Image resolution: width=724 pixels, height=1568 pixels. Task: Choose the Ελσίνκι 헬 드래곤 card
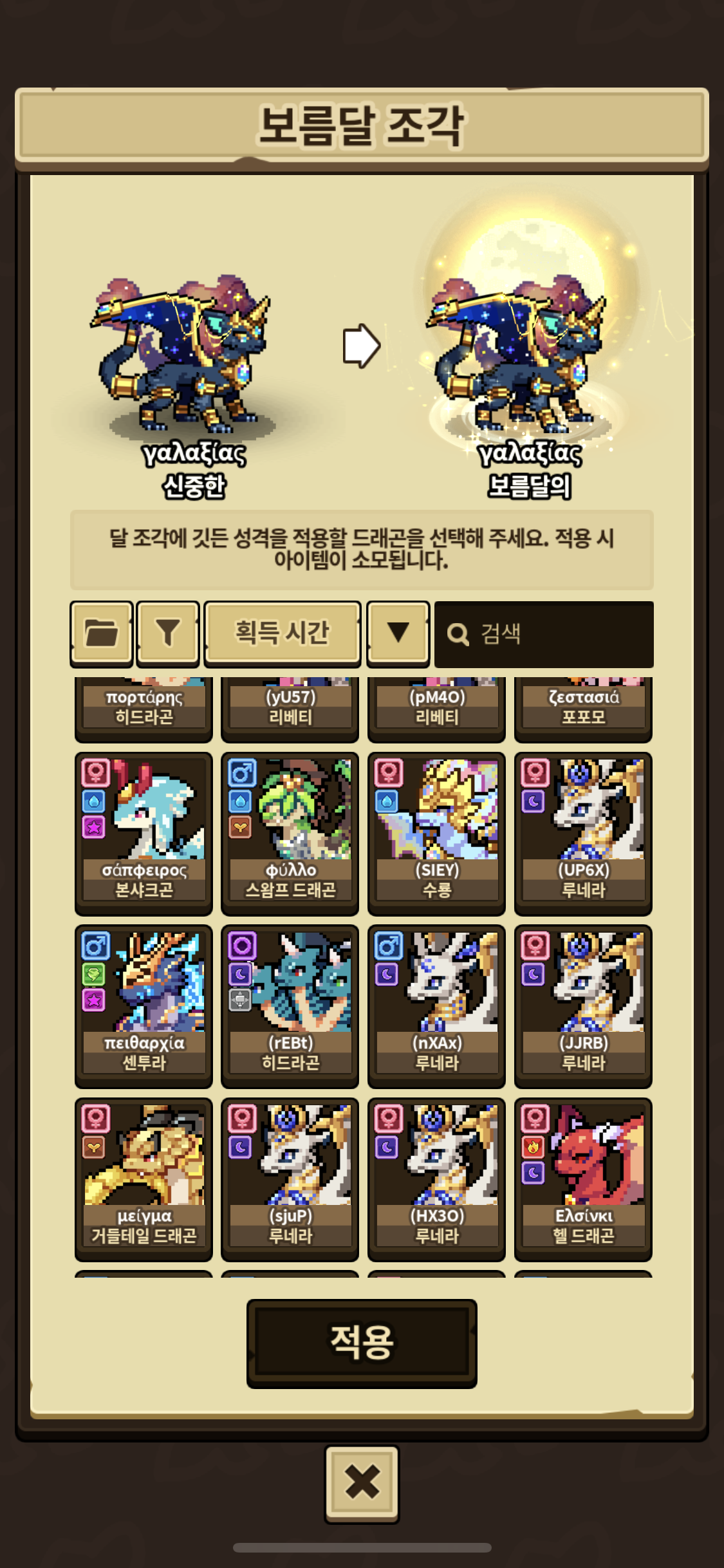tap(583, 1179)
